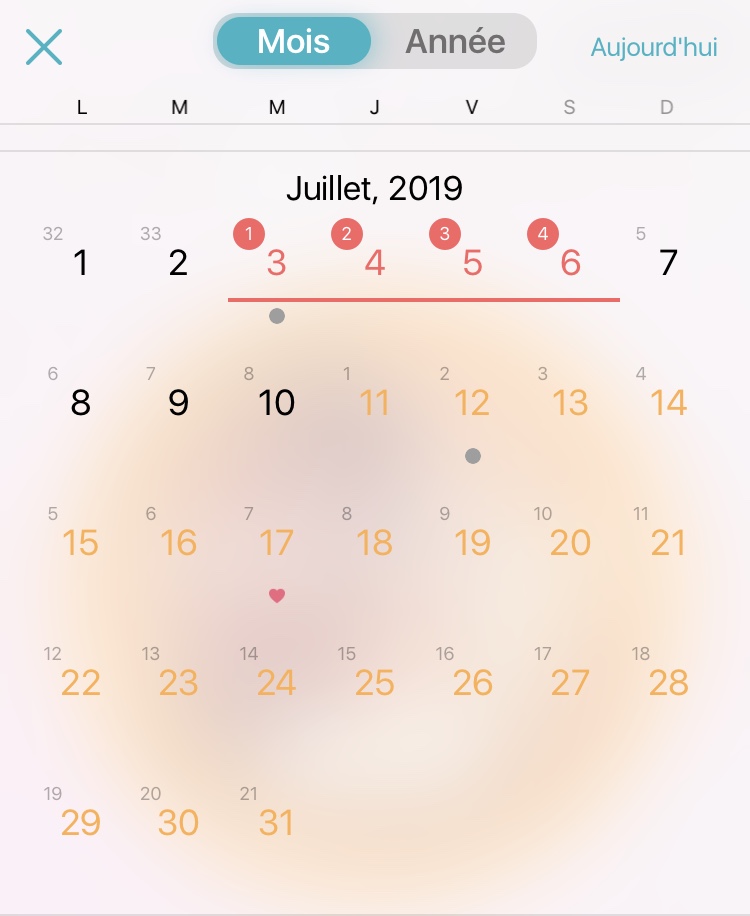Select July 6 in the calendar
Screen dimensions: 750x916
click(x=570, y=263)
